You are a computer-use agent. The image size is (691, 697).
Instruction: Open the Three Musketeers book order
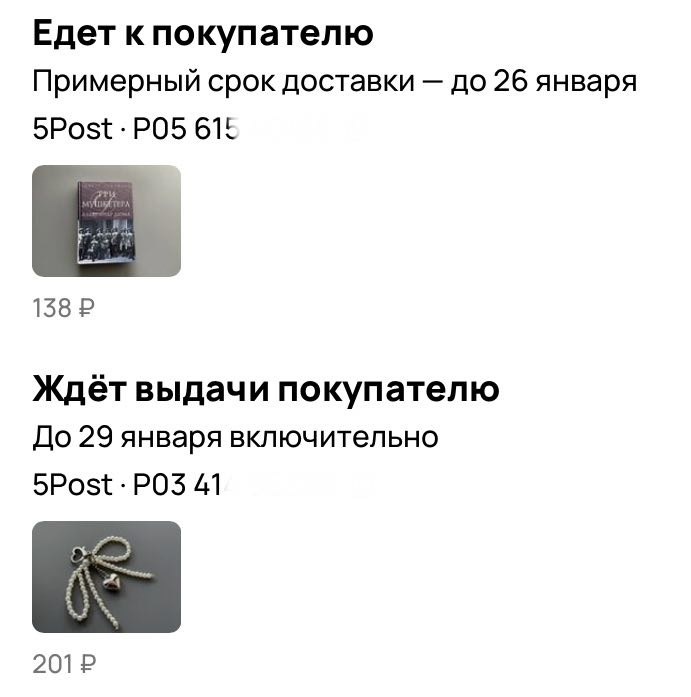pyautogui.click(x=106, y=221)
